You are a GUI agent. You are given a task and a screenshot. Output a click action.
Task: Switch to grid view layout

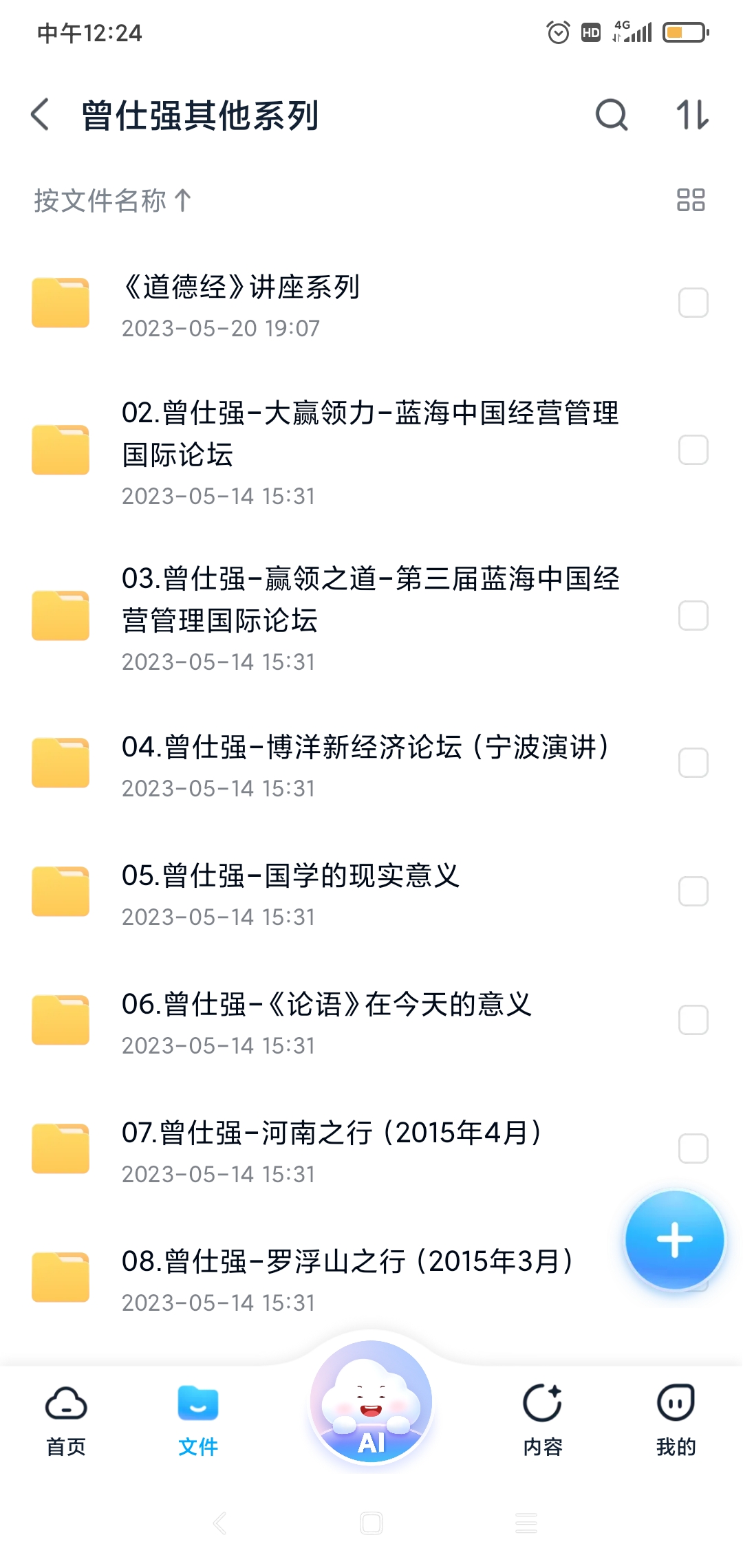tap(691, 200)
